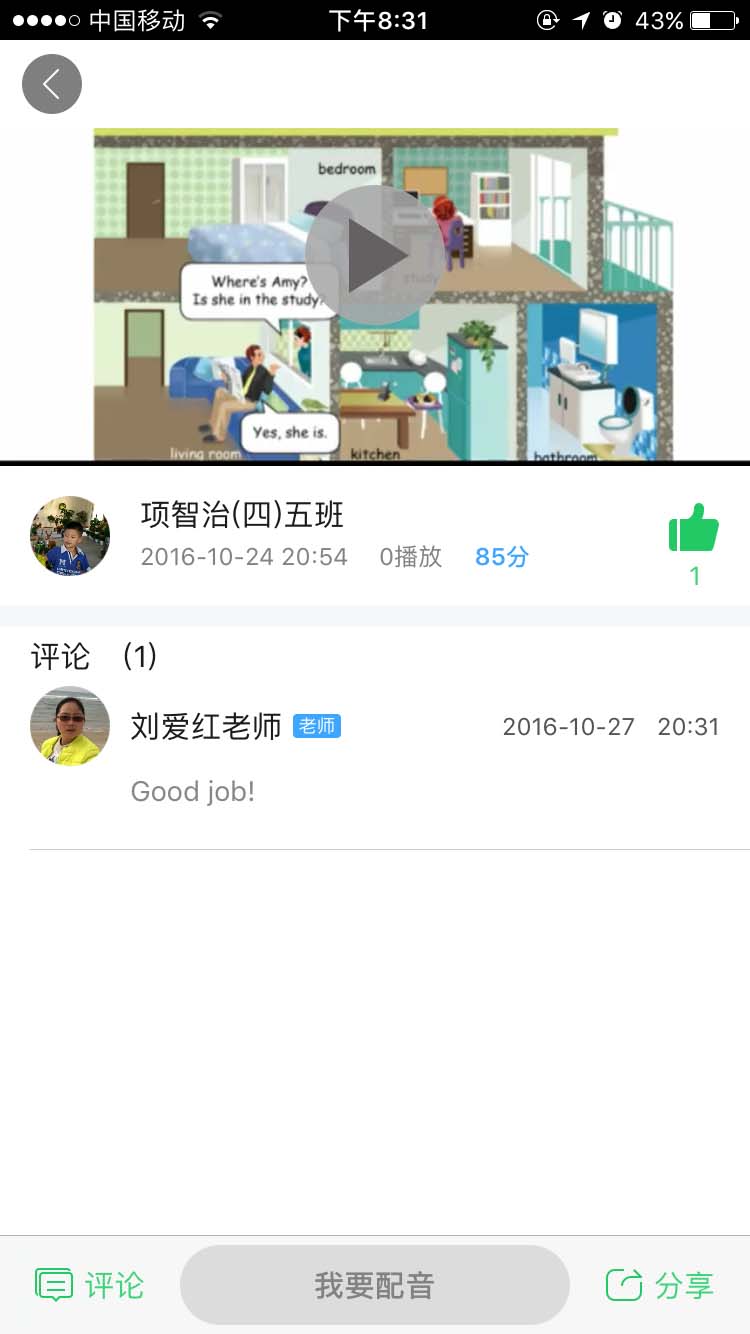Open the 评论 comment button

(x=90, y=1285)
